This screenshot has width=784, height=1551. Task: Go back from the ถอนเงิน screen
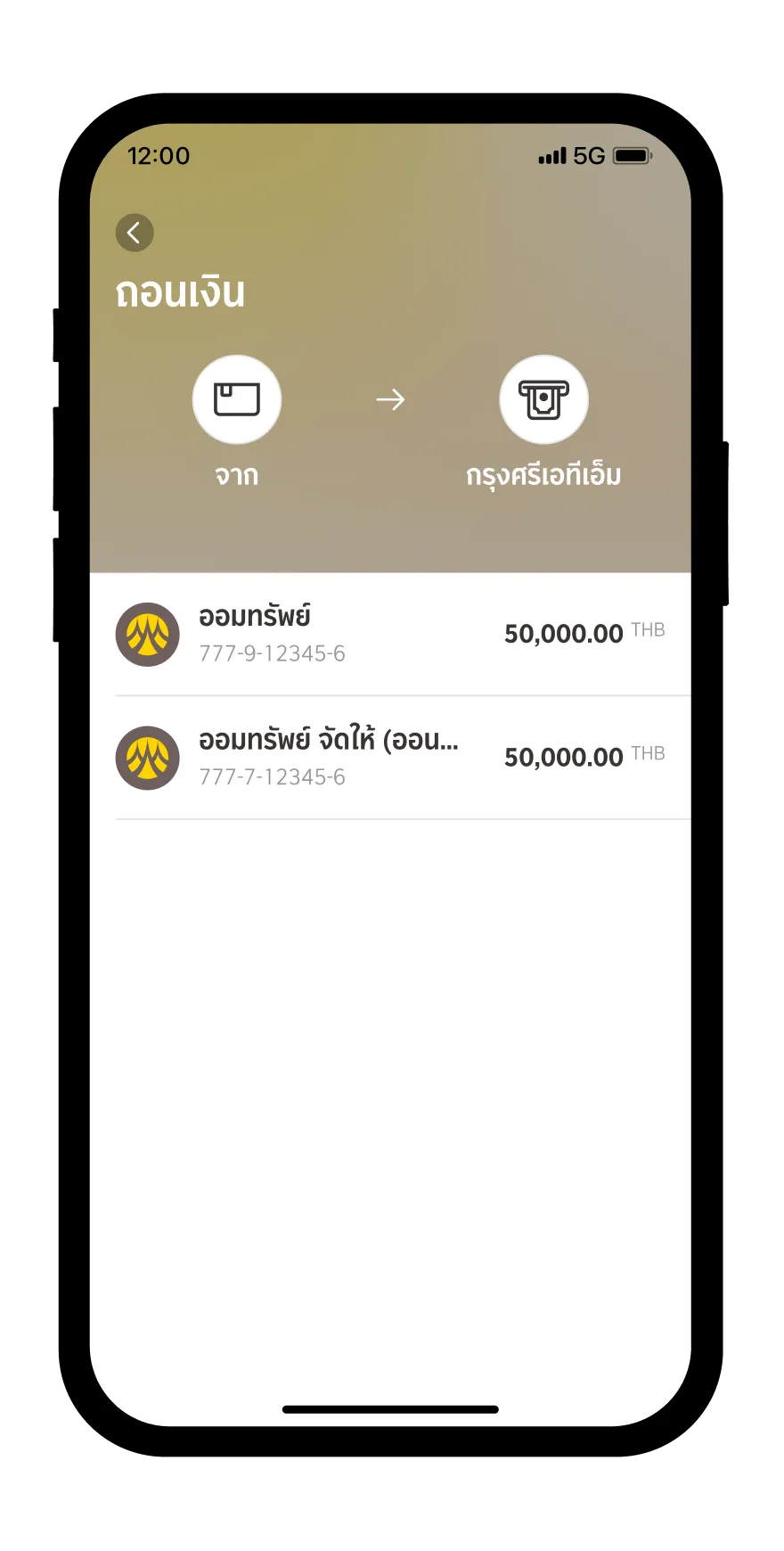(x=135, y=234)
